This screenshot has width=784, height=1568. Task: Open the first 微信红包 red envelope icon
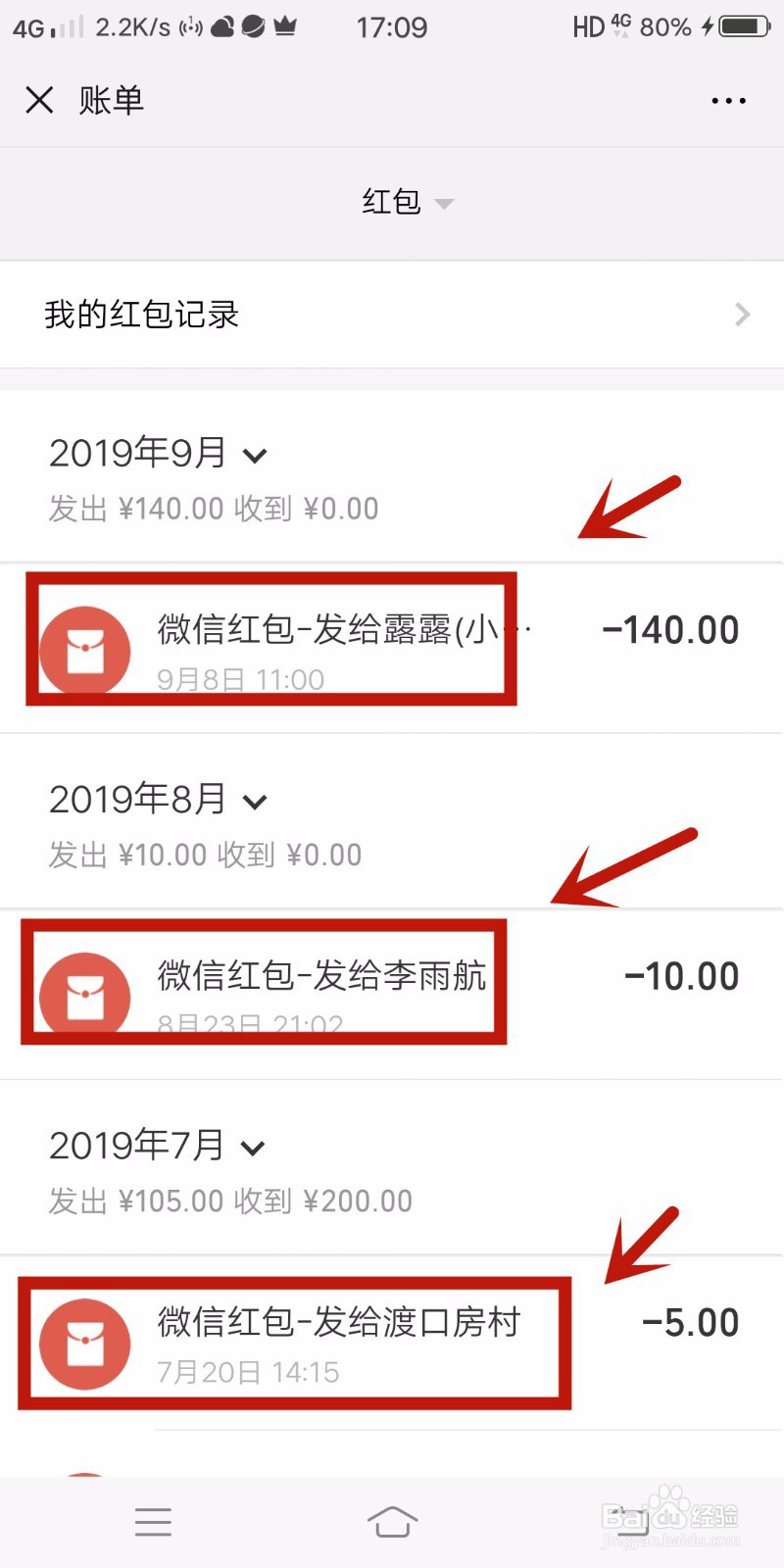[x=84, y=649]
